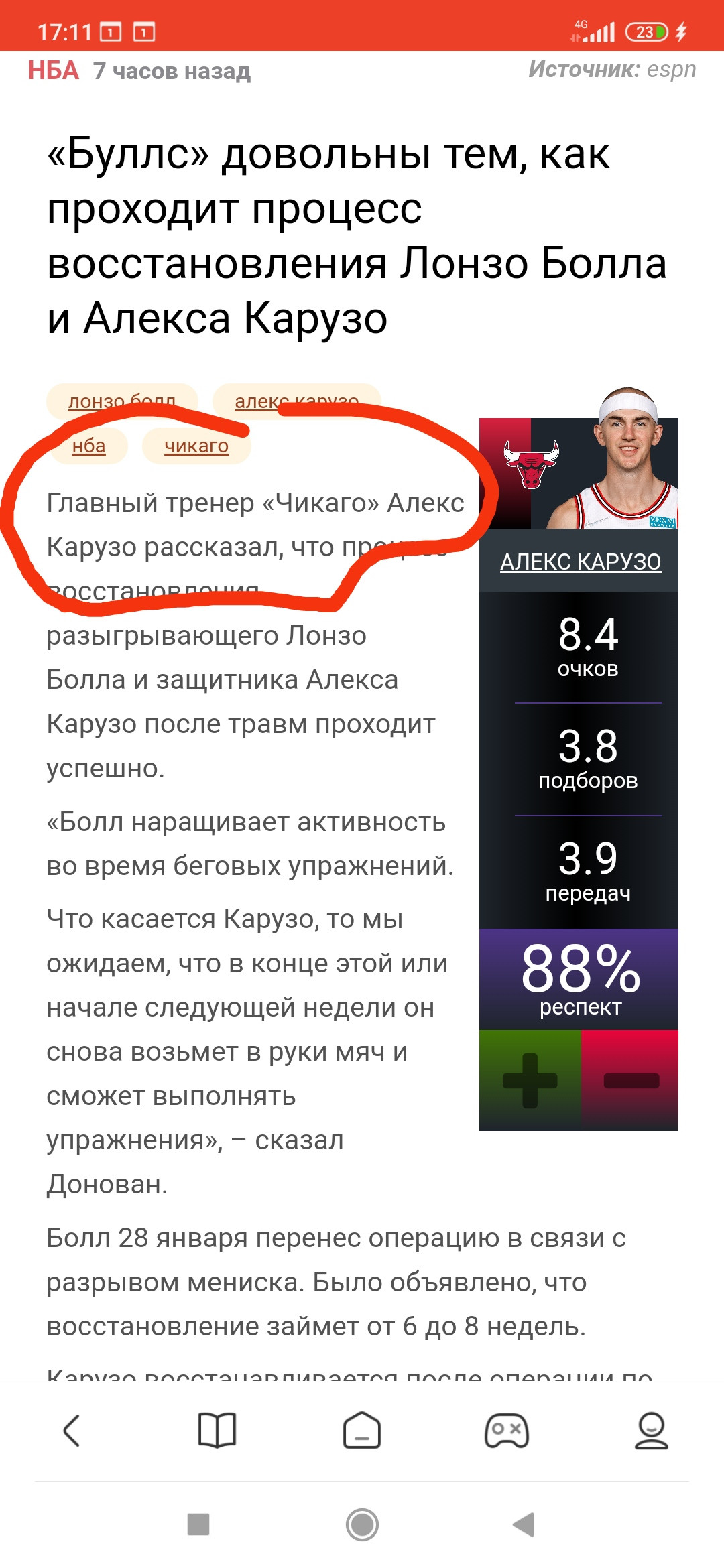This screenshot has width=724, height=1568.
Task: Go back using the left arrow icon
Action: click(72, 1431)
